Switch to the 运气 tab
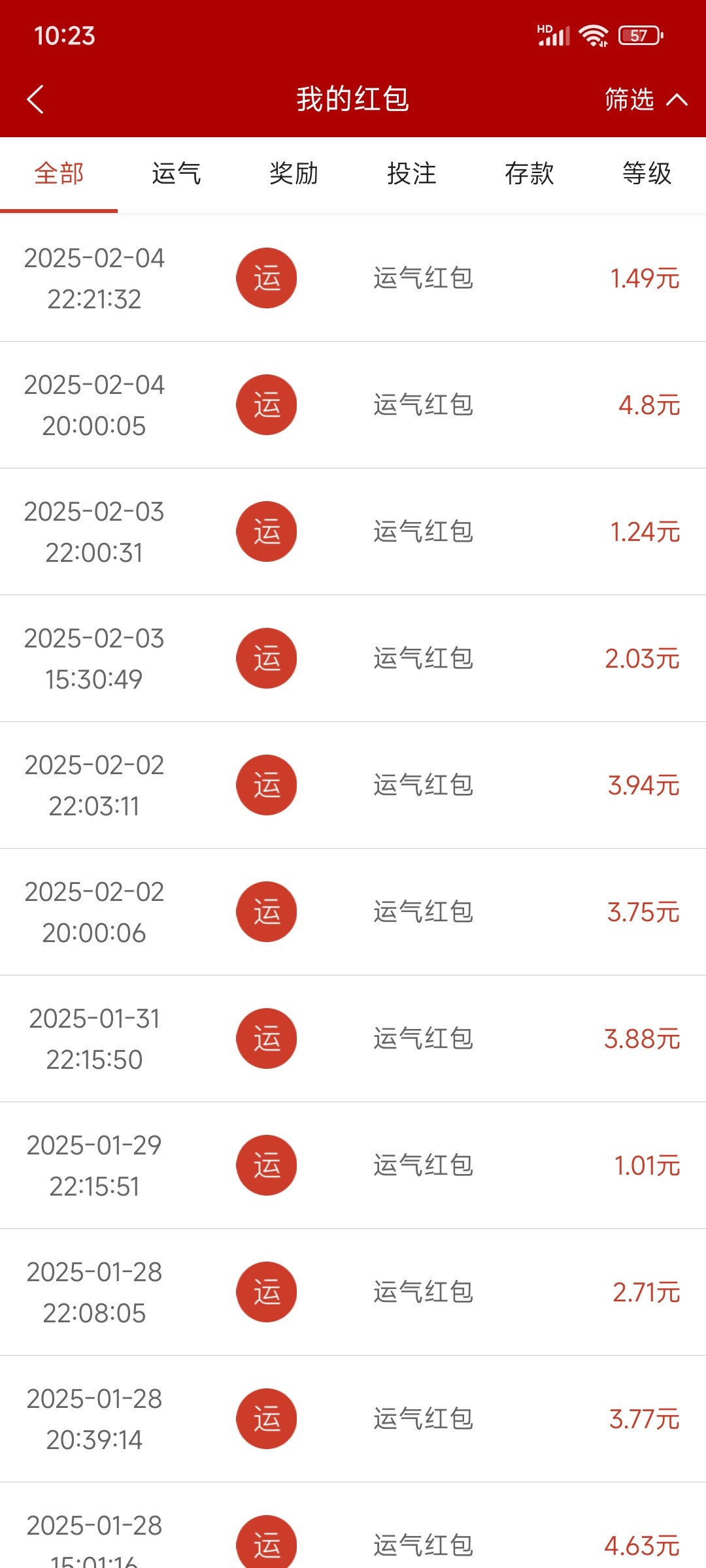 (x=176, y=174)
